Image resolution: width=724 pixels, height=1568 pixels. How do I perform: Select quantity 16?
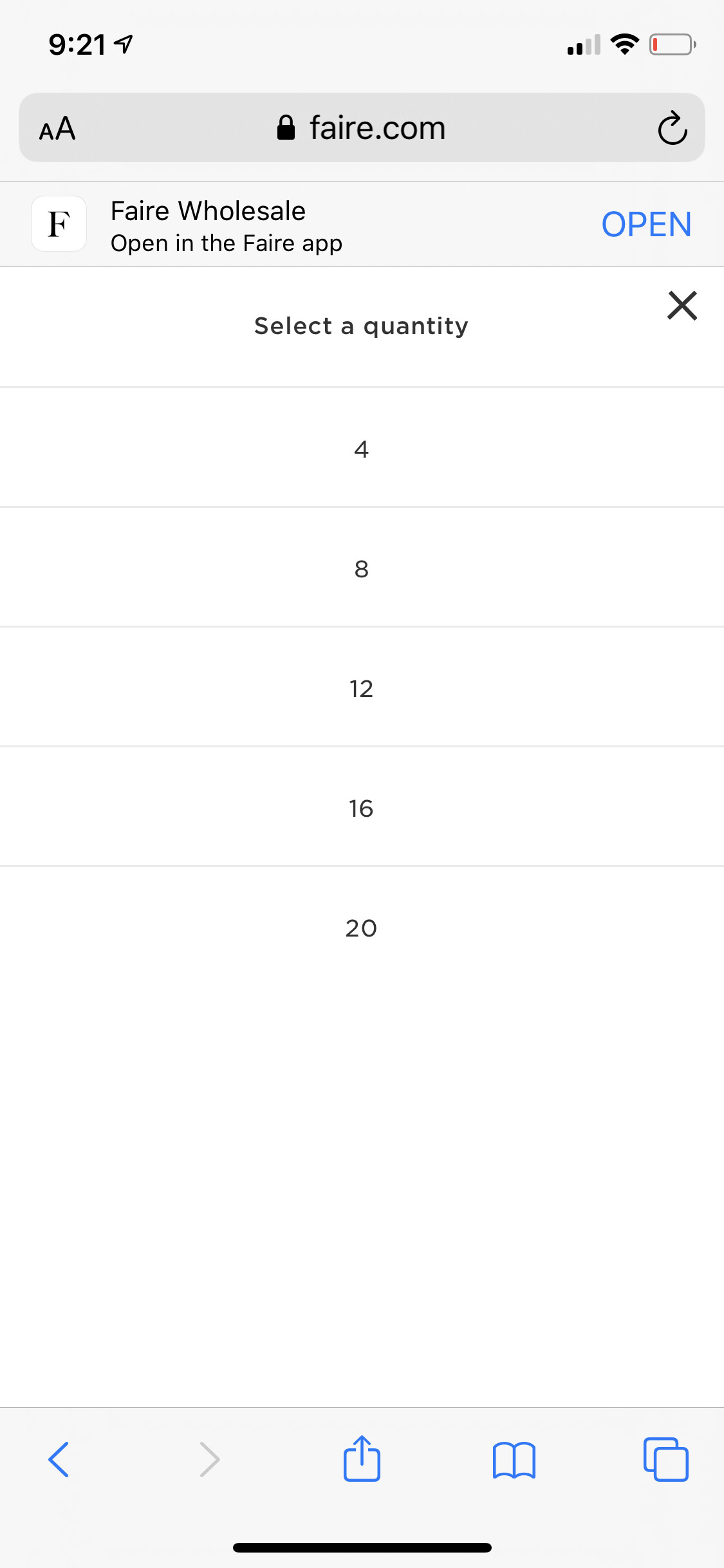[362, 808]
